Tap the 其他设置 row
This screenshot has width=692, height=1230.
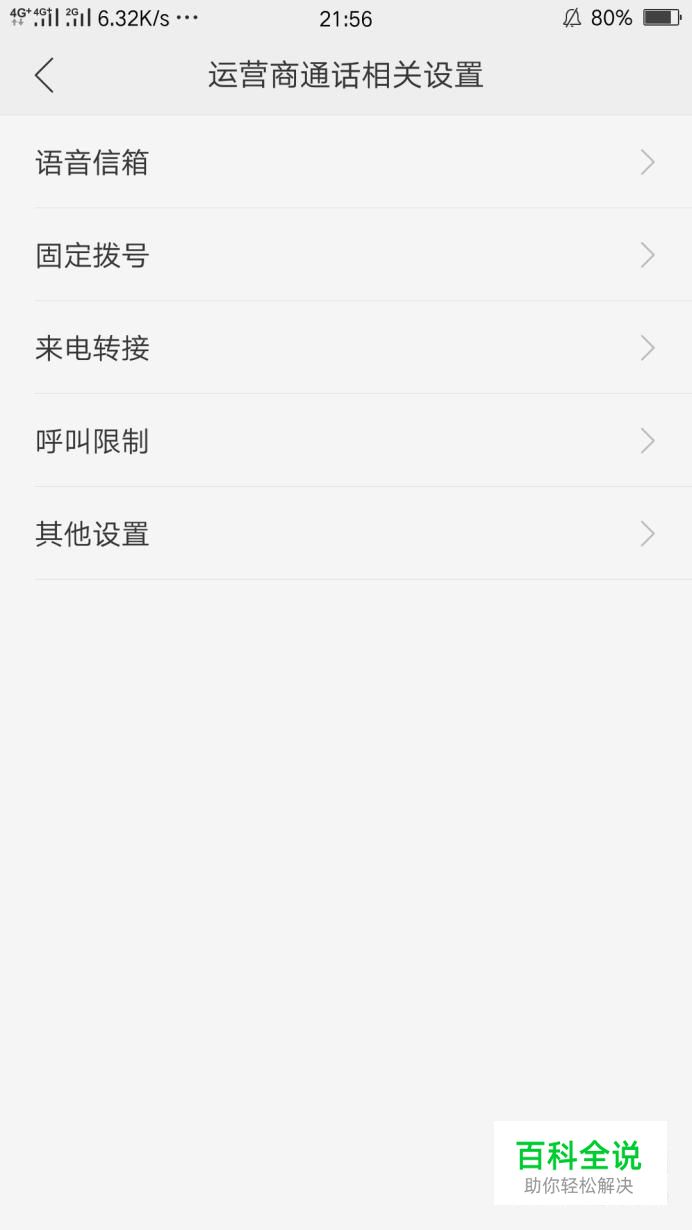(346, 534)
